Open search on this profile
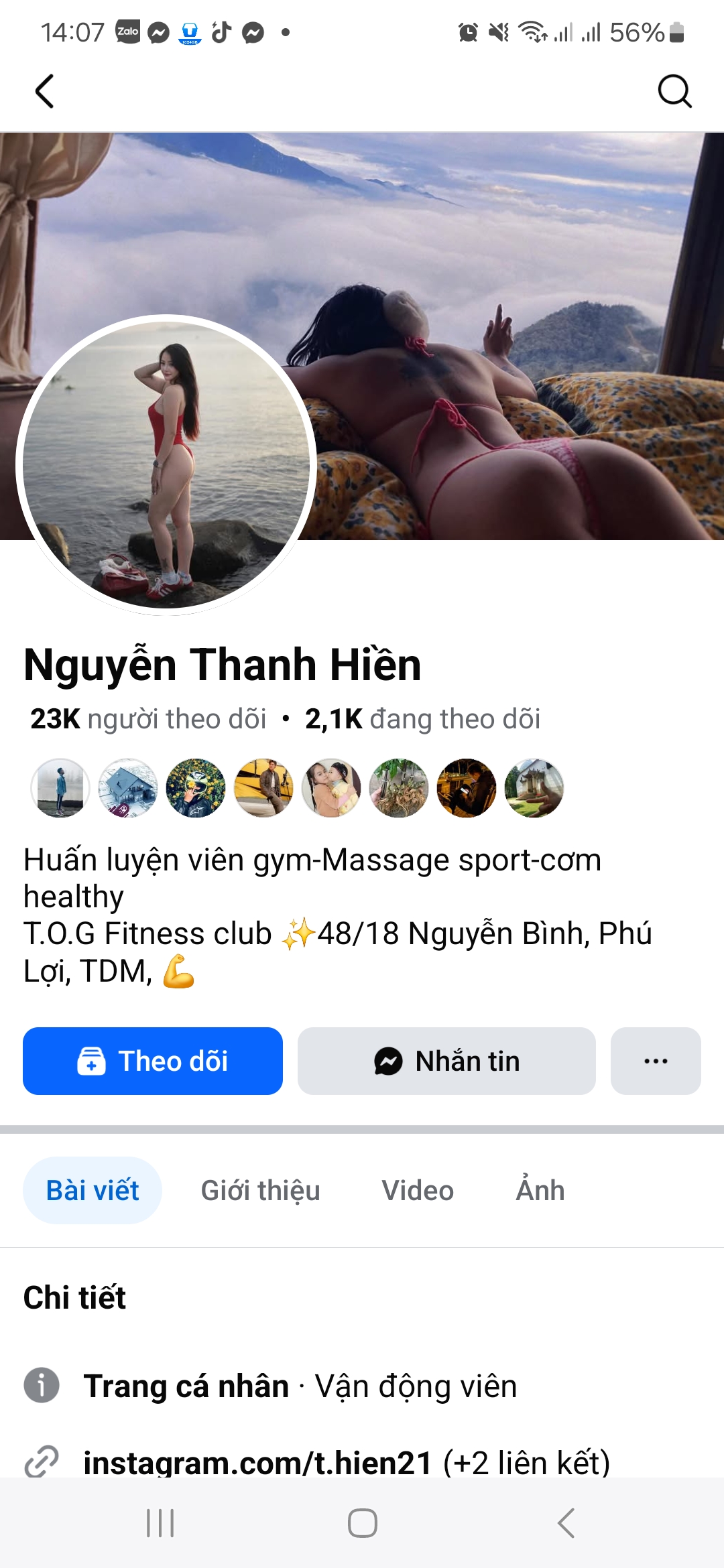This screenshot has width=724, height=1568. pyautogui.click(x=674, y=91)
